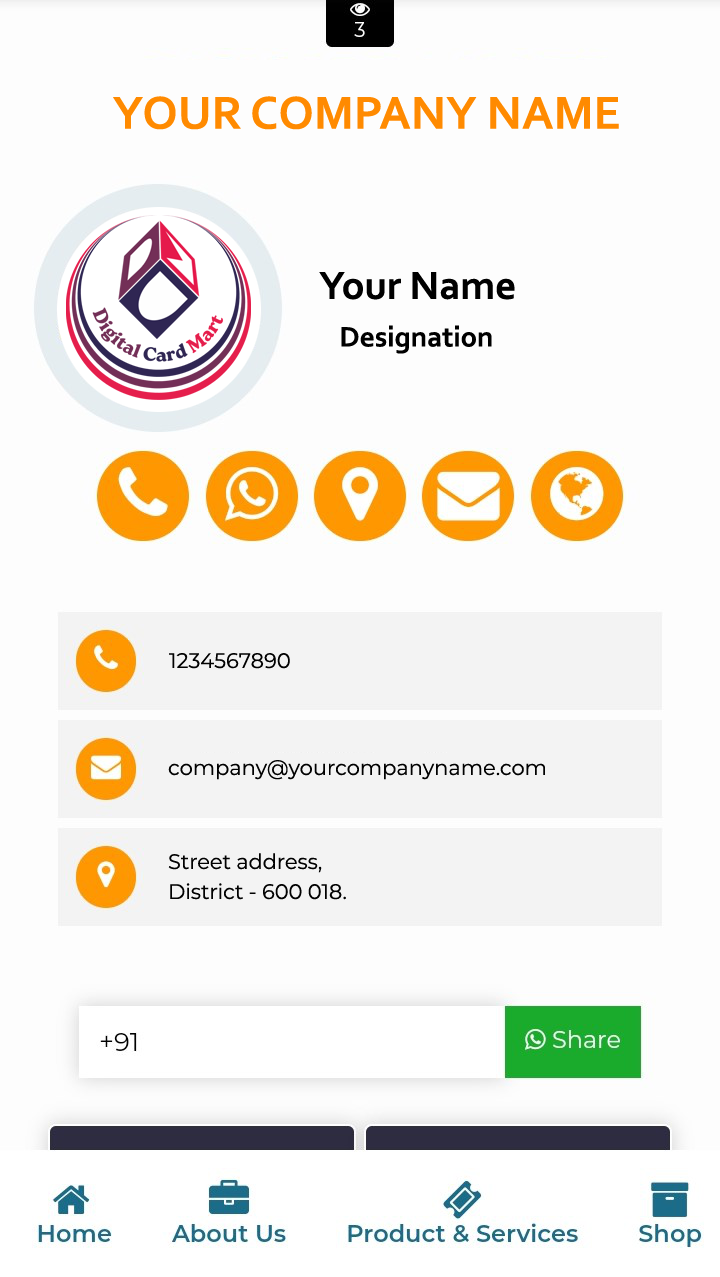
Task: Share the card on WhatsApp
Action: click(573, 1042)
